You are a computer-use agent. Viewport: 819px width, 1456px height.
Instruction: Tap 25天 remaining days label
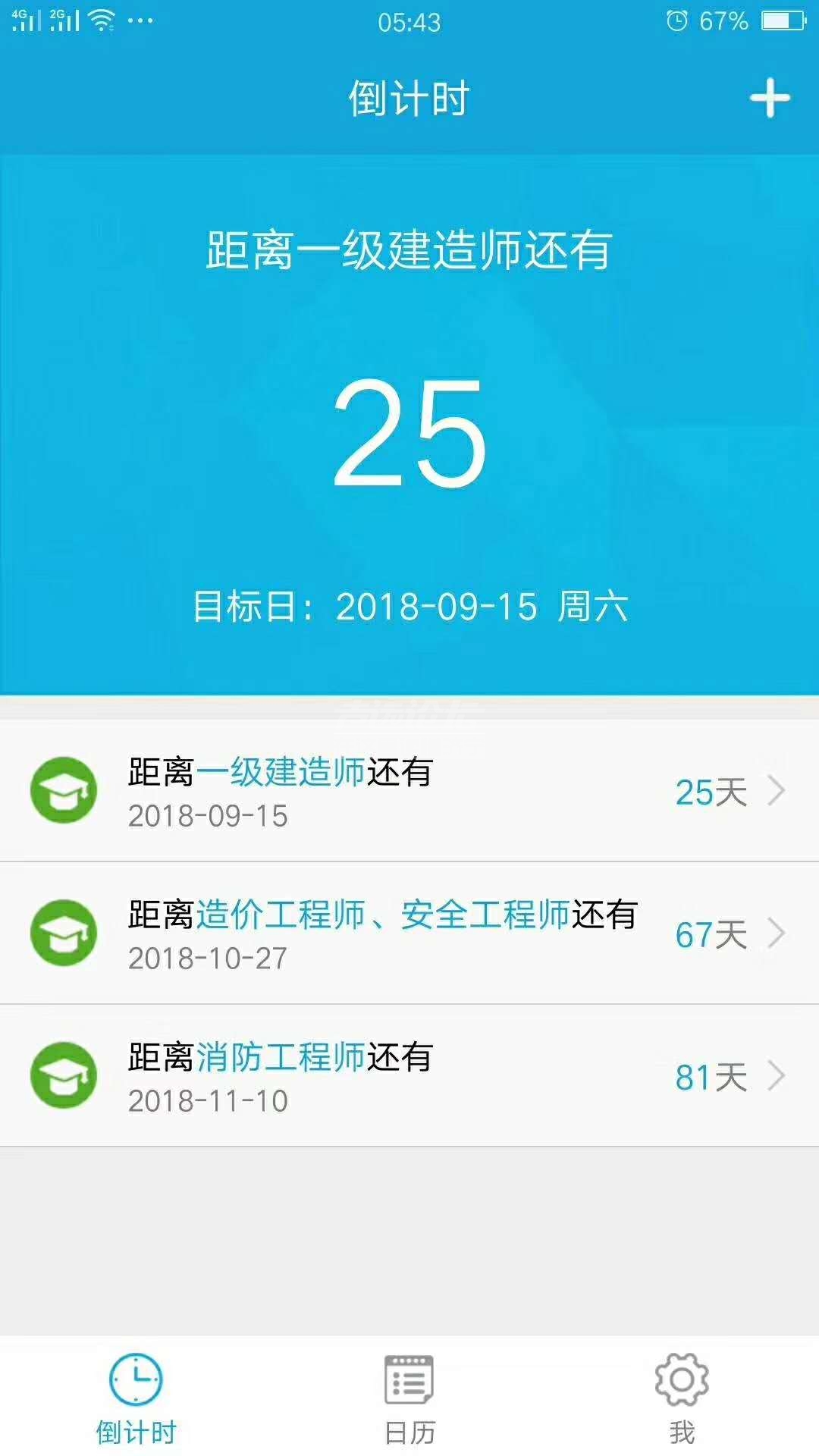point(711,792)
